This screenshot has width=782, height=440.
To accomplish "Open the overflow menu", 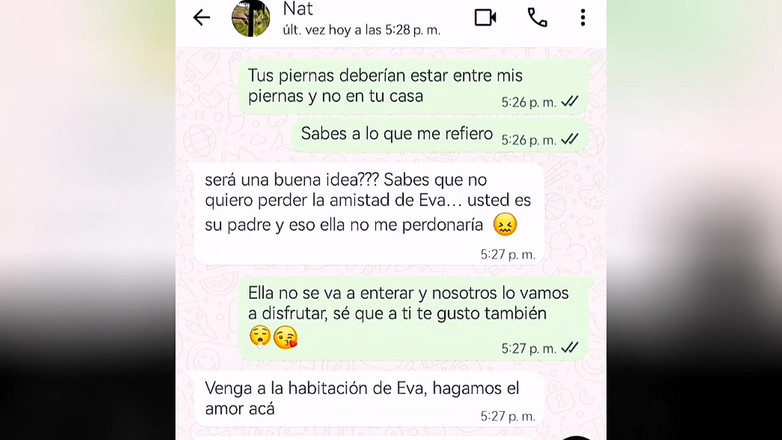I will [x=583, y=17].
